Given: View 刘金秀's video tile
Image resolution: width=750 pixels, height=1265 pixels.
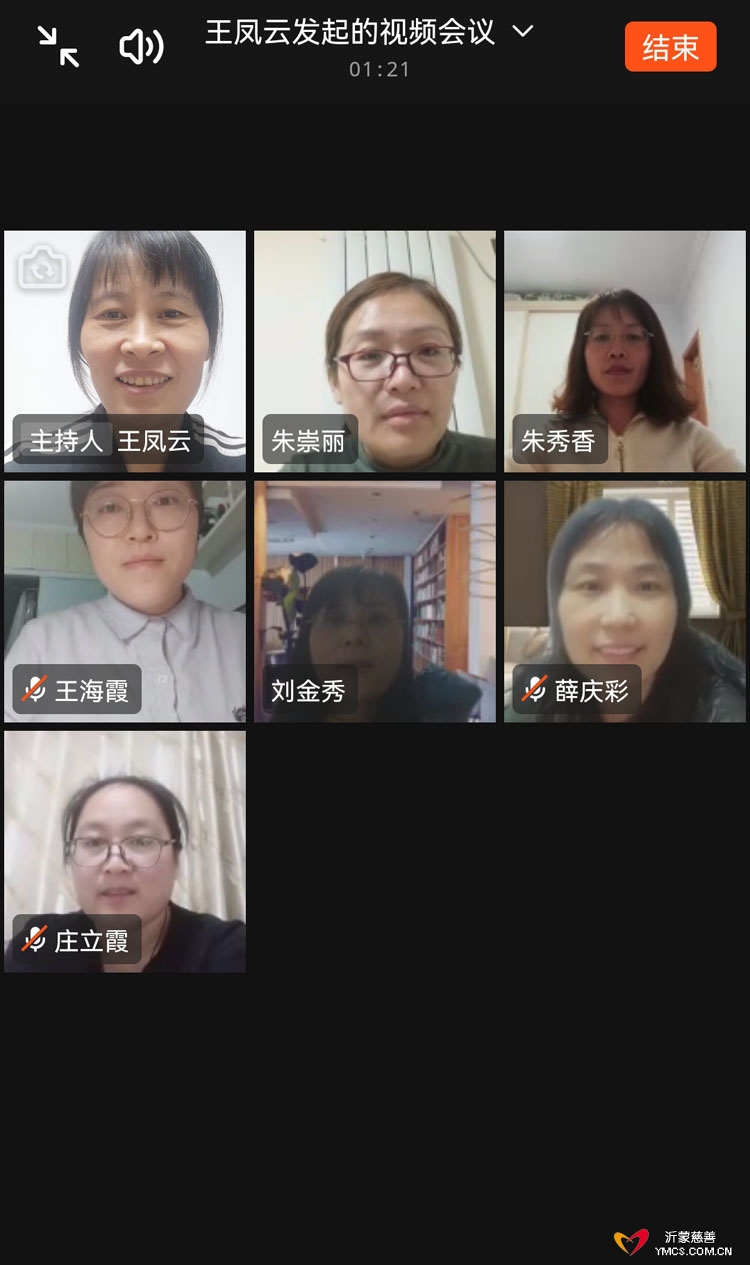Looking at the screenshot, I should click(x=375, y=601).
